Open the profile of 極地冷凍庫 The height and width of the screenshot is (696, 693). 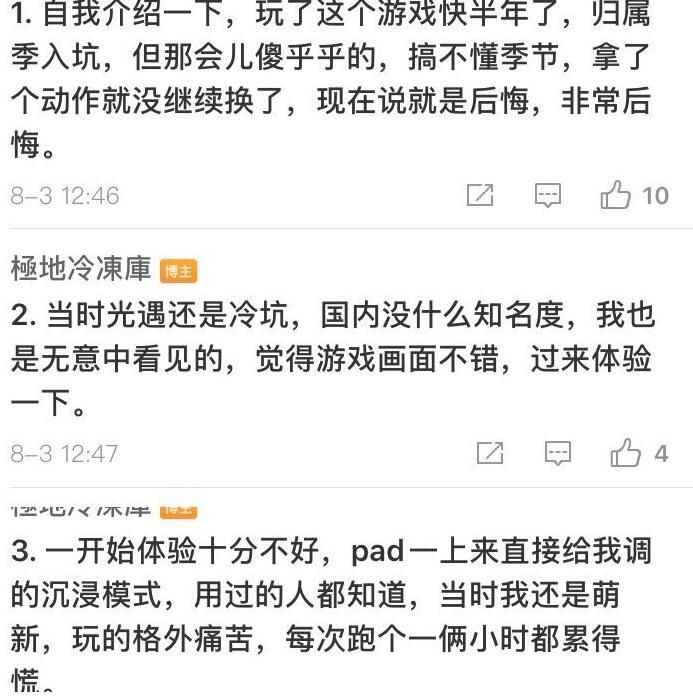[x=81, y=269]
